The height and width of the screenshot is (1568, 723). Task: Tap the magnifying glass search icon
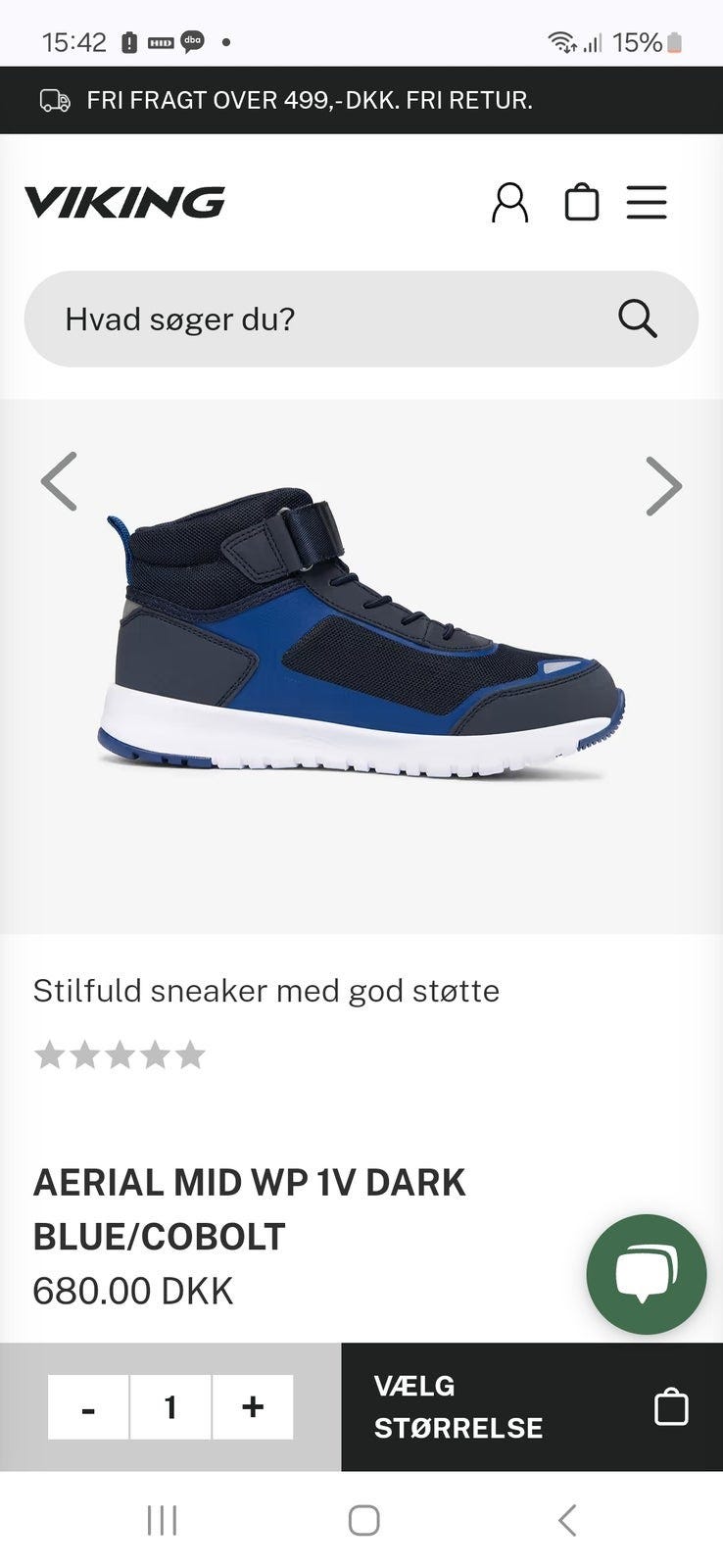637,318
